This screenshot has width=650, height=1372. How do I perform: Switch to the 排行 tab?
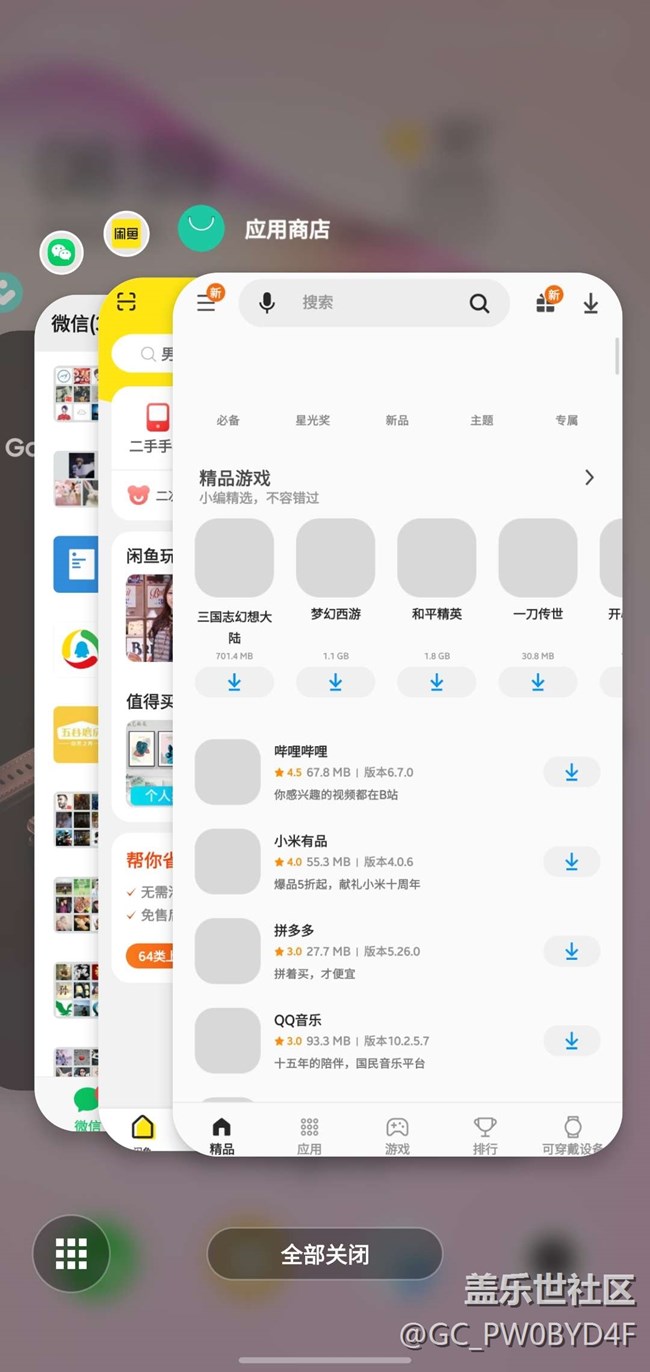pyautogui.click(x=485, y=1135)
